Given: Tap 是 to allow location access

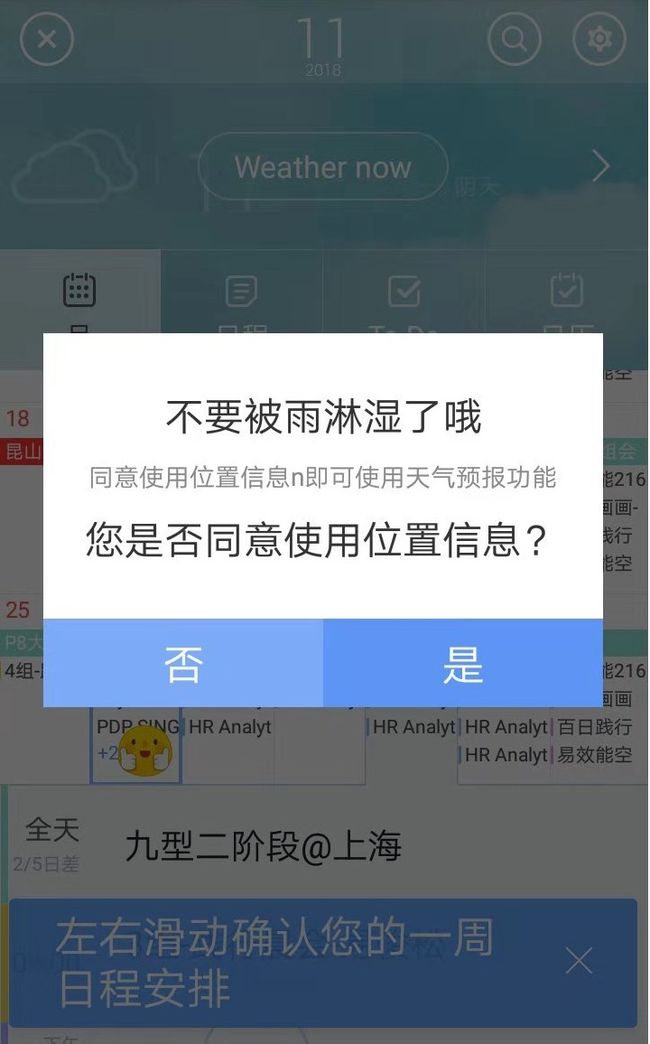Looking at the screenshot, I should (x=464, y=663).
